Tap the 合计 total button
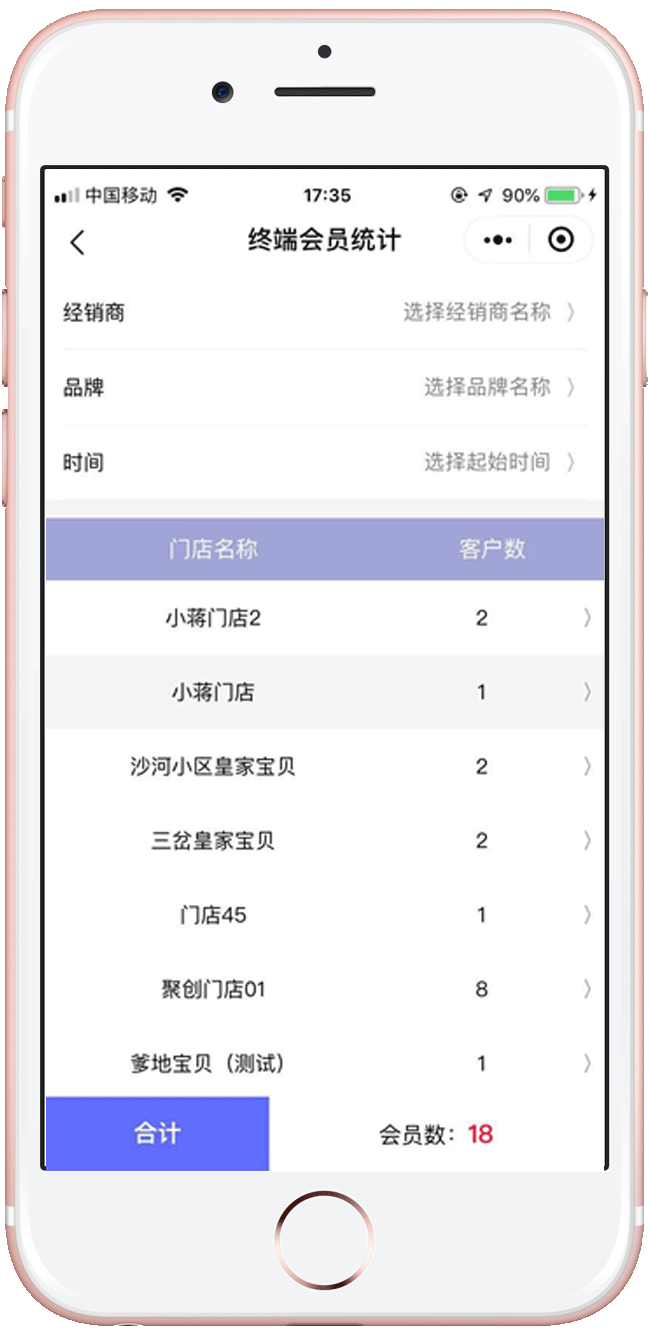The width and height of the screenshot is (649, 1334). tap(157, 1133)
